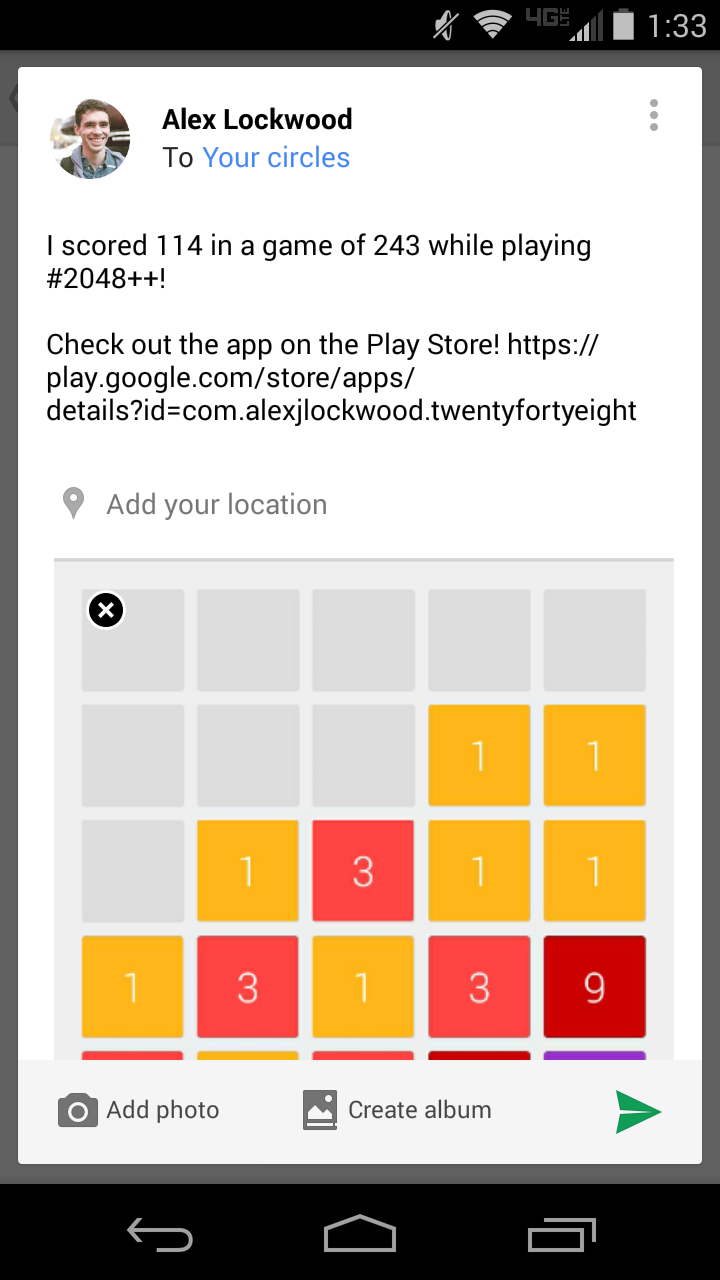Send the post with the green arrow

(x=638, y=1112)
